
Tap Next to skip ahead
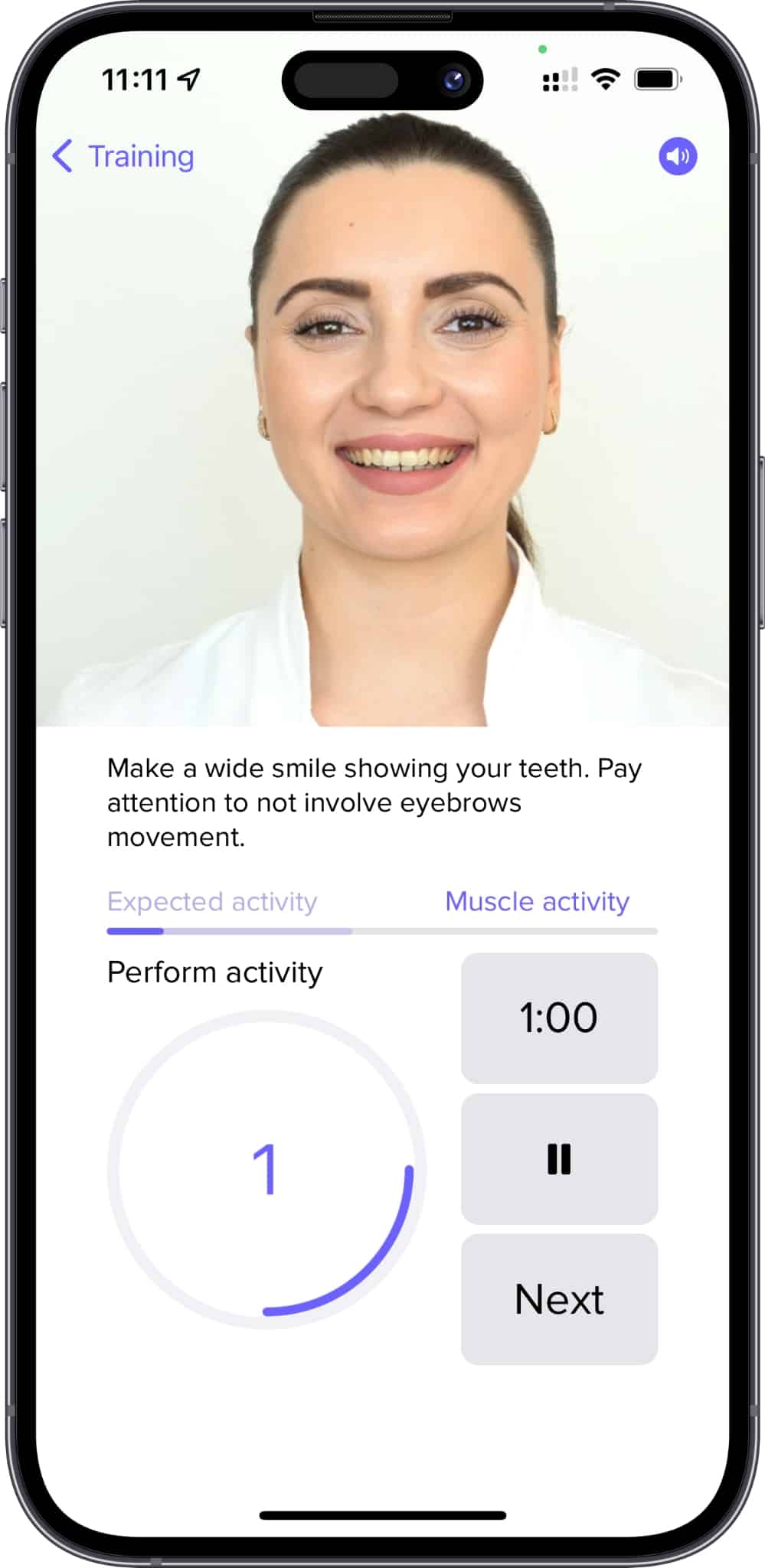559,1299
